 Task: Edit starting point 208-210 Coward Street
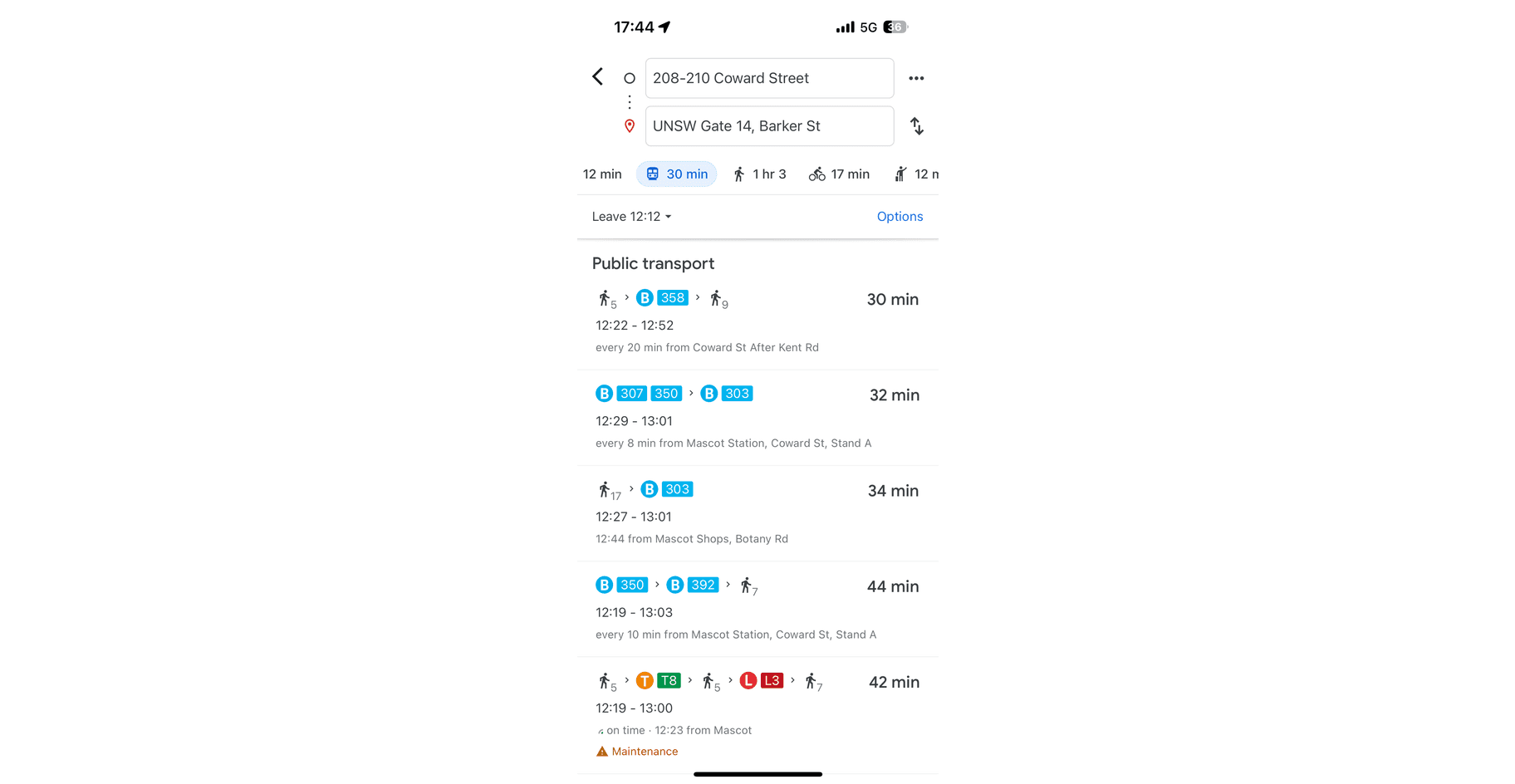coord(768,78)
